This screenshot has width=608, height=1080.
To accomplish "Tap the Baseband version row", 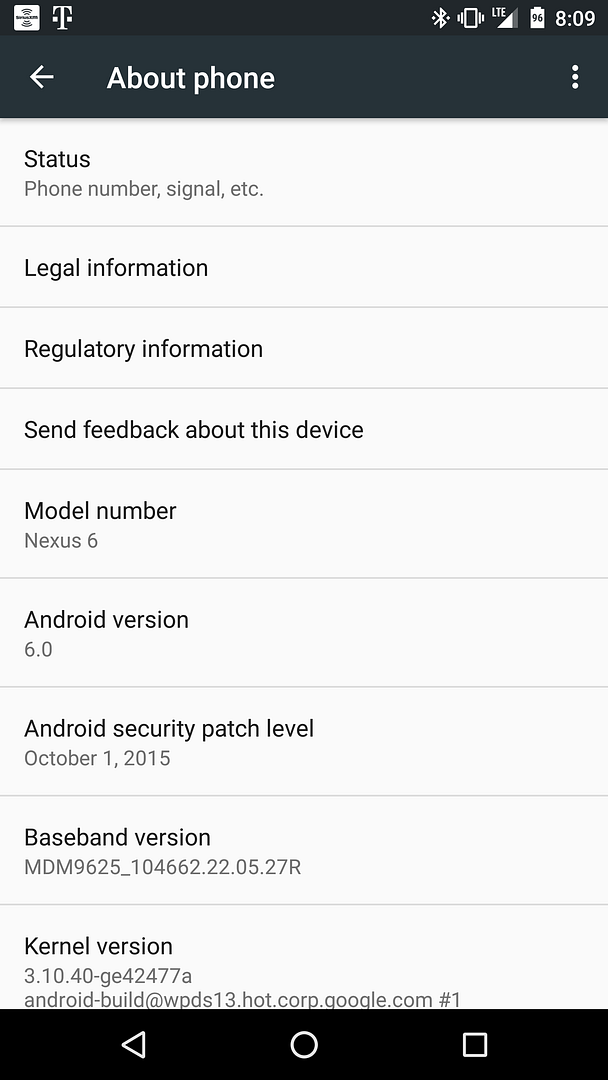I will click(x=304, y=851).
